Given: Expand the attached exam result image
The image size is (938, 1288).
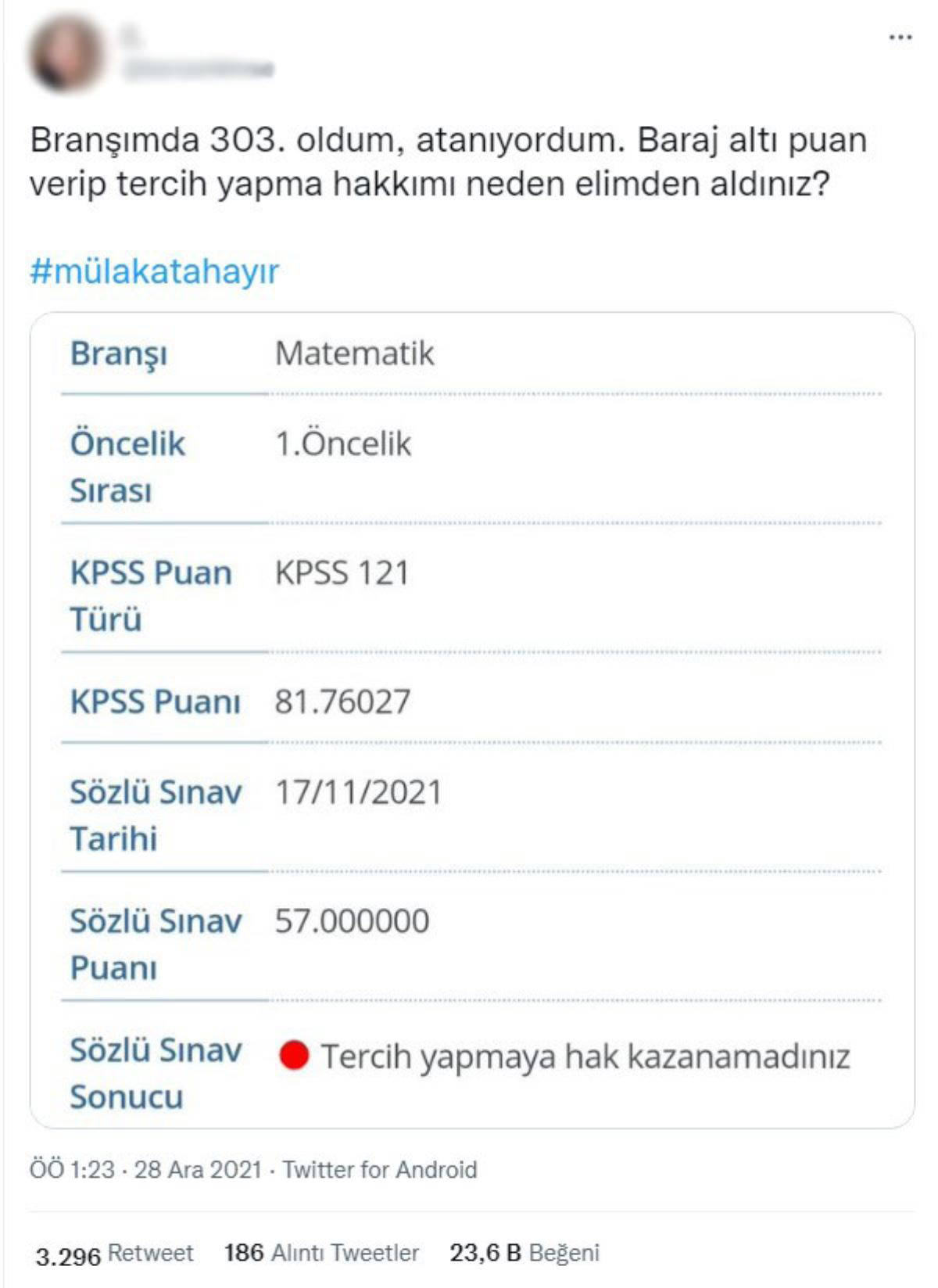Looking at the screenshot, I should click(x=472, y=719).
